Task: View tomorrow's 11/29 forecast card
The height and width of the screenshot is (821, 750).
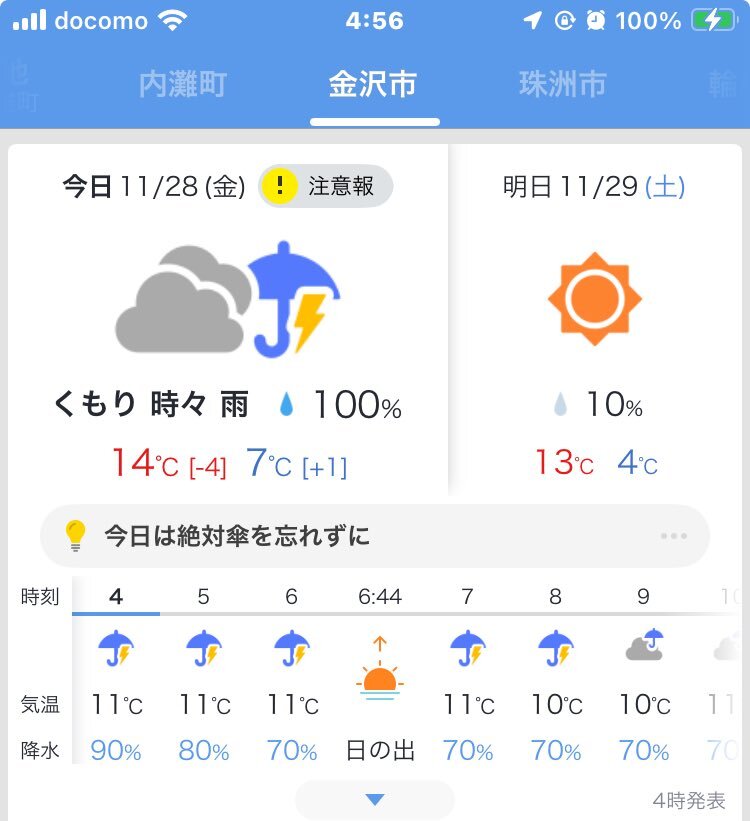Action: [595, 320]
